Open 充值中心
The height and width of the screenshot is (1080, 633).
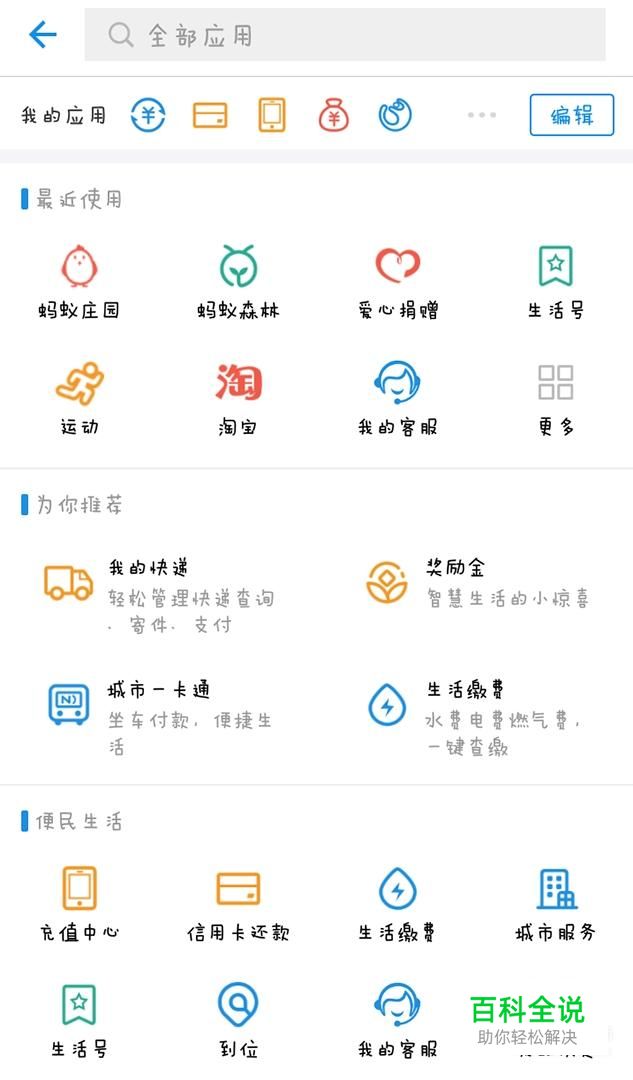pos(79,903)
